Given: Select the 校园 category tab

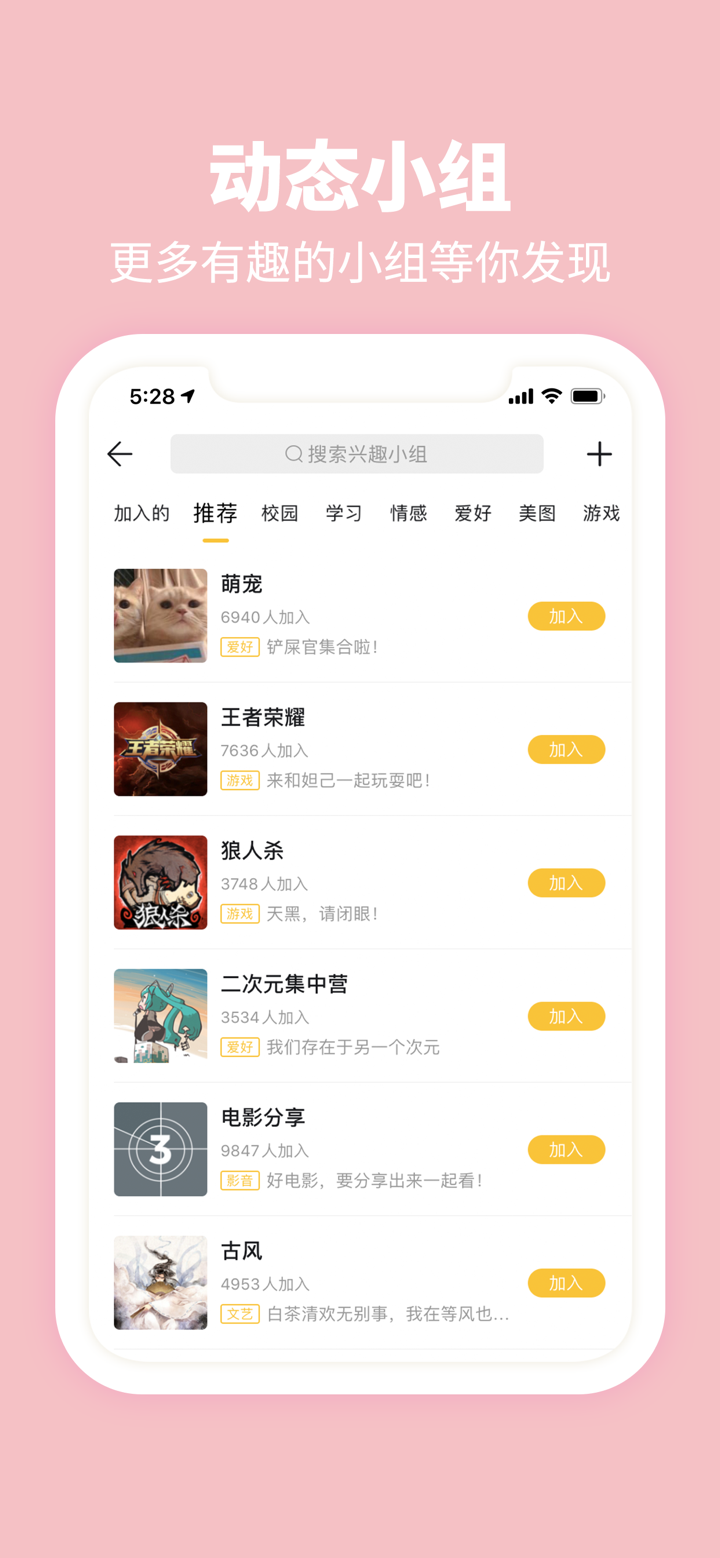Looking at the screenshot, I should click(x=279, y=513).
